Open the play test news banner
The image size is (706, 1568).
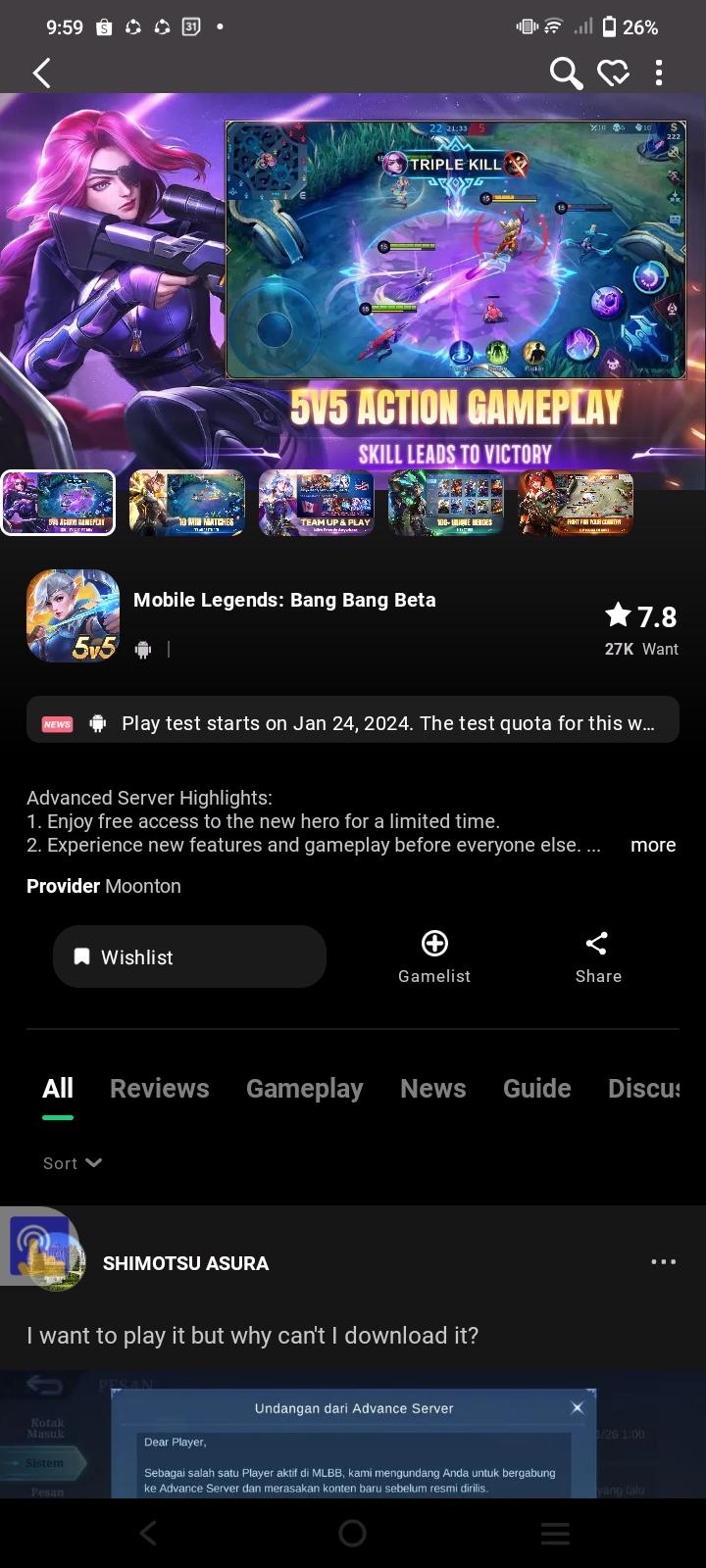353,723
